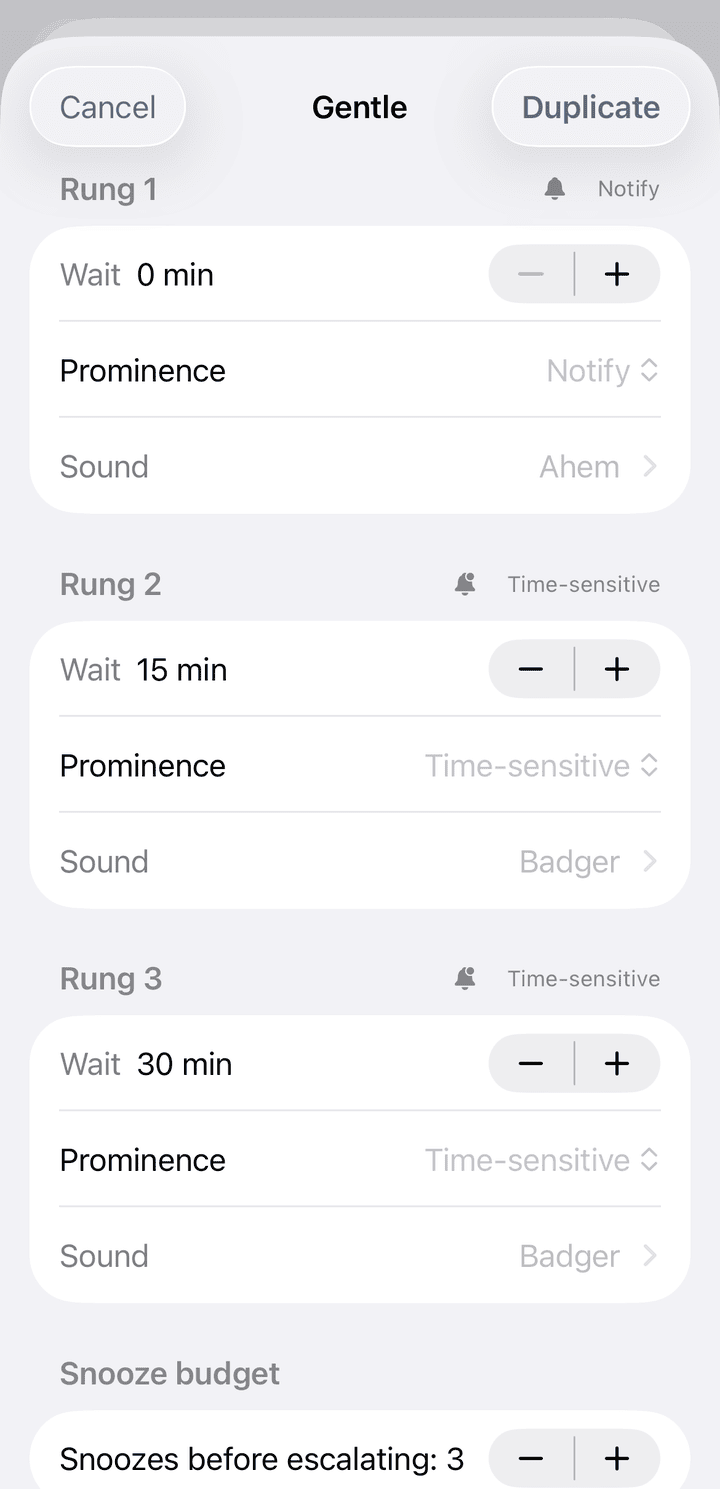The width and height of the screenshot is (720, 1489).
Task: Add one more snooze before escalating
Action: tap(618, 1459)
